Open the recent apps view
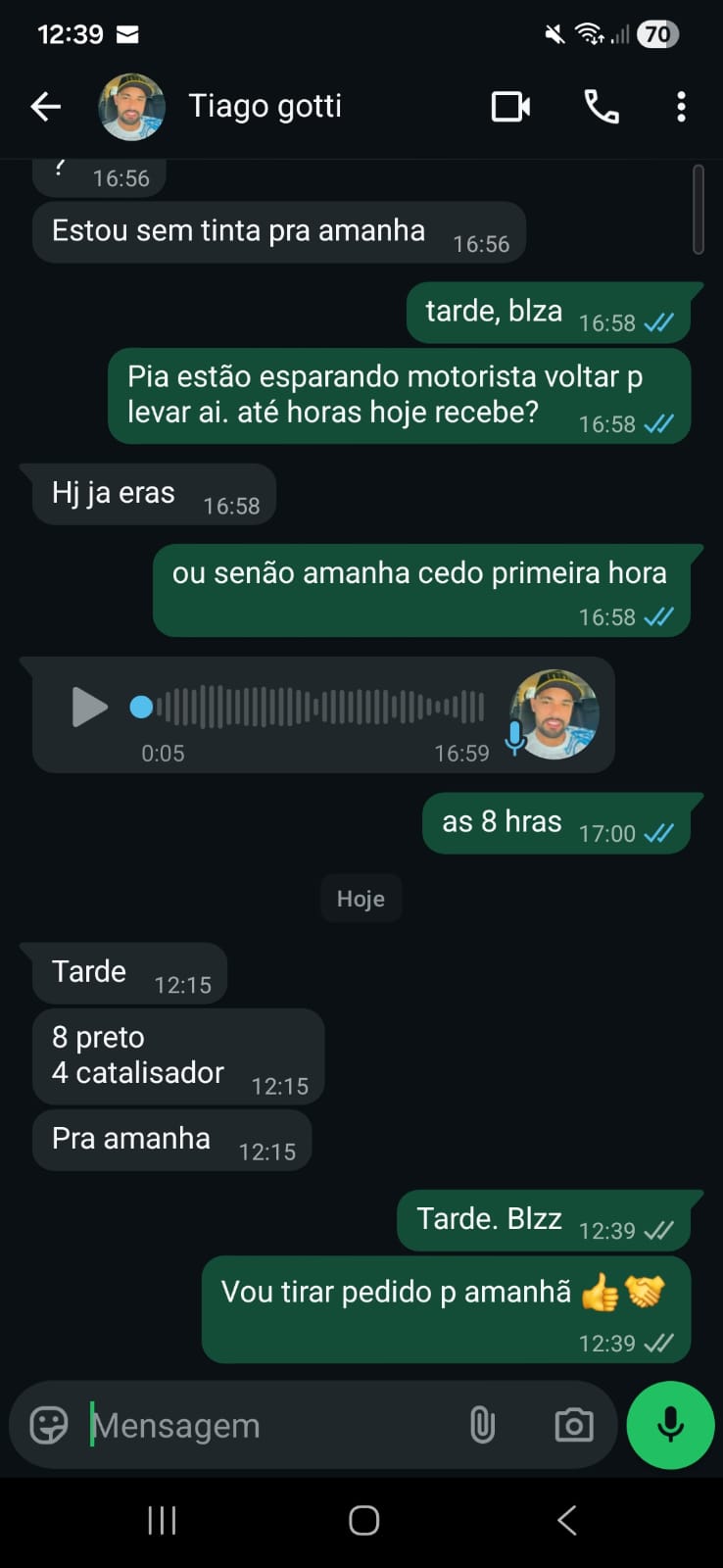This screenshot has width=723, height=1568. (162, 1520)
